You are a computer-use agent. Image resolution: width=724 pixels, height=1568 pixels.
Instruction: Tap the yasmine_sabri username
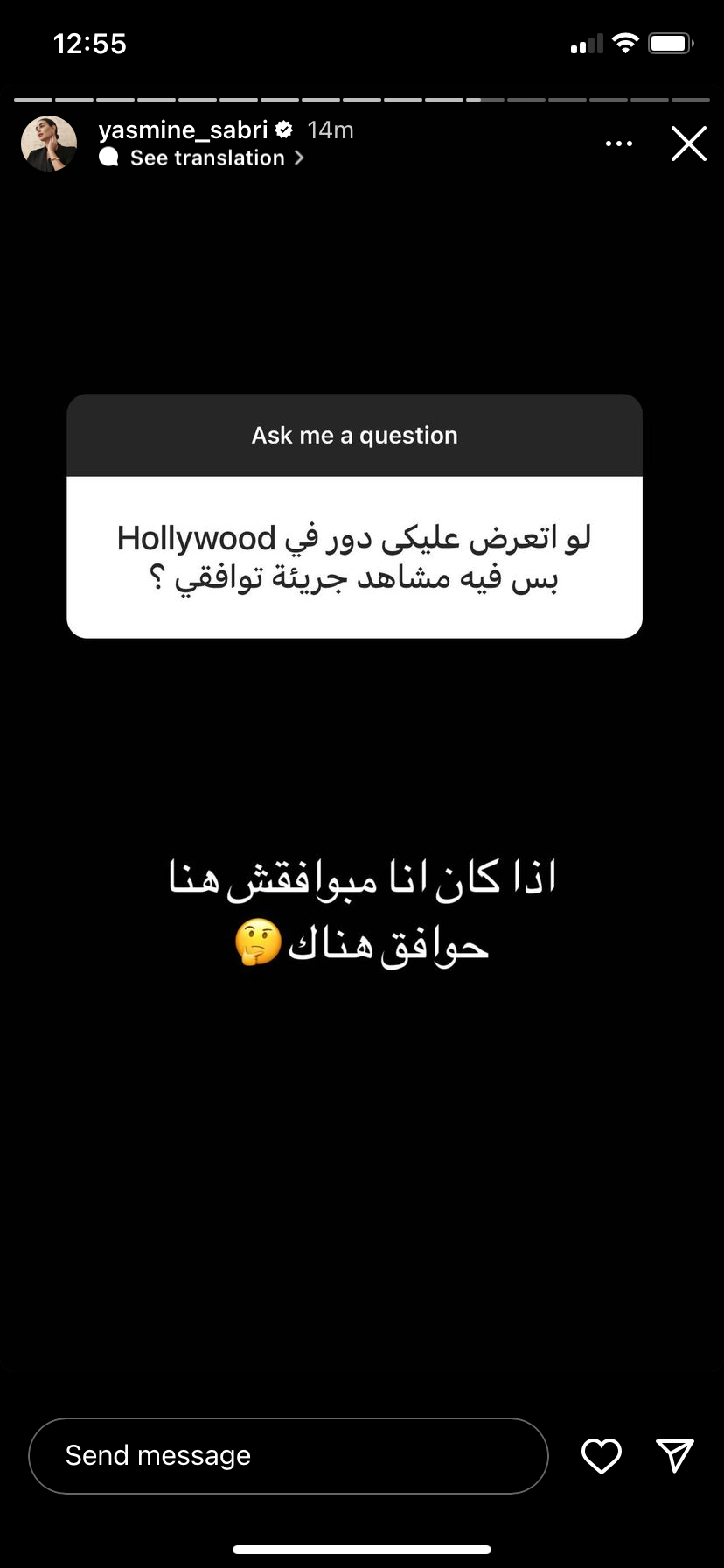pos(183,129)
